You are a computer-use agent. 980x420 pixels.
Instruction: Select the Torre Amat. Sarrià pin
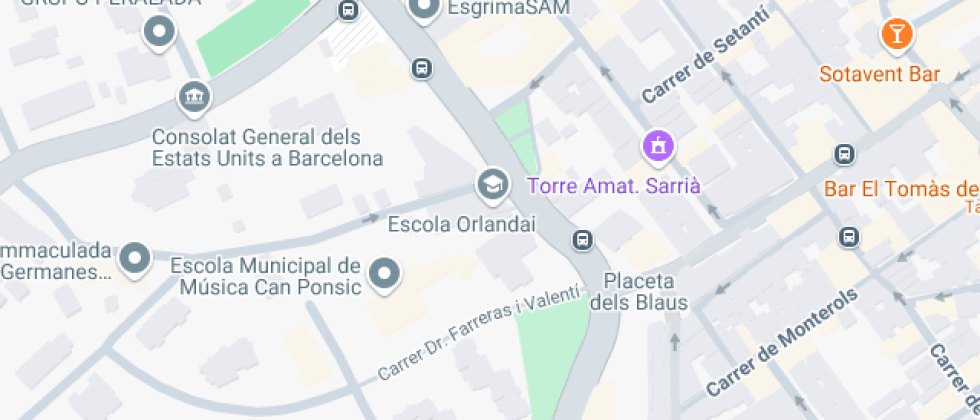[x=658, y=147]
